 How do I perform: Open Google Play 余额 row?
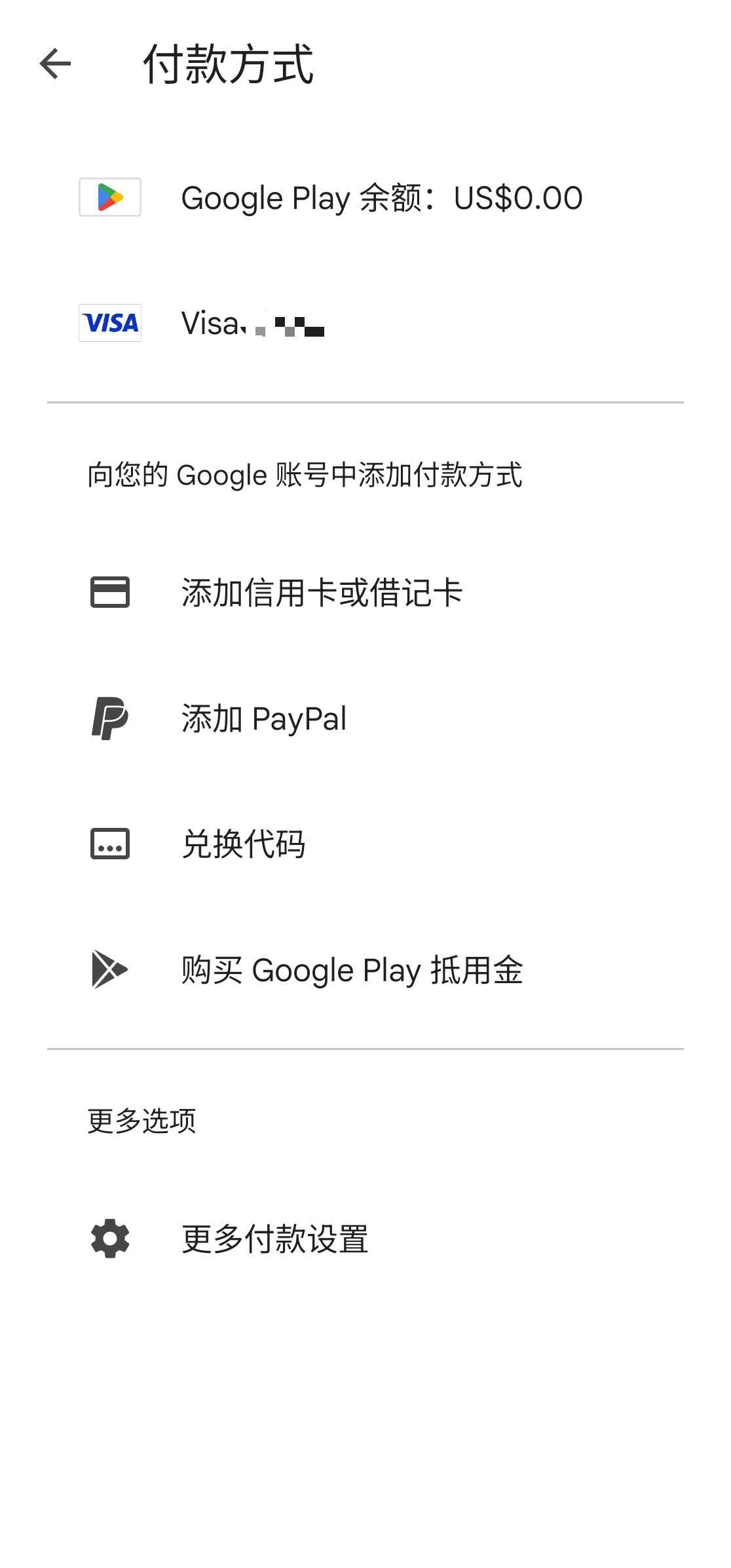click(x=365, y=197)
